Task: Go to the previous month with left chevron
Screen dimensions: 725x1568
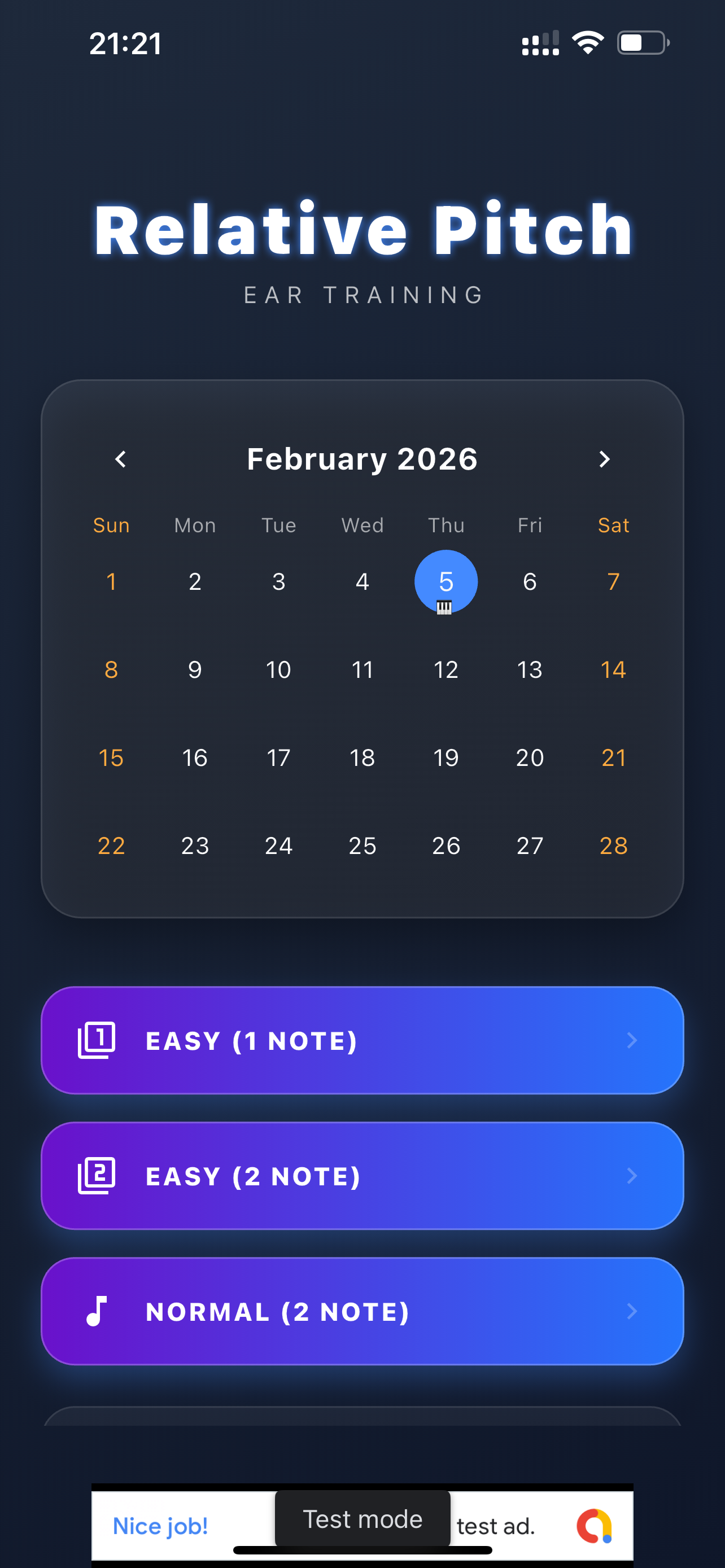Action: point(120,459)
